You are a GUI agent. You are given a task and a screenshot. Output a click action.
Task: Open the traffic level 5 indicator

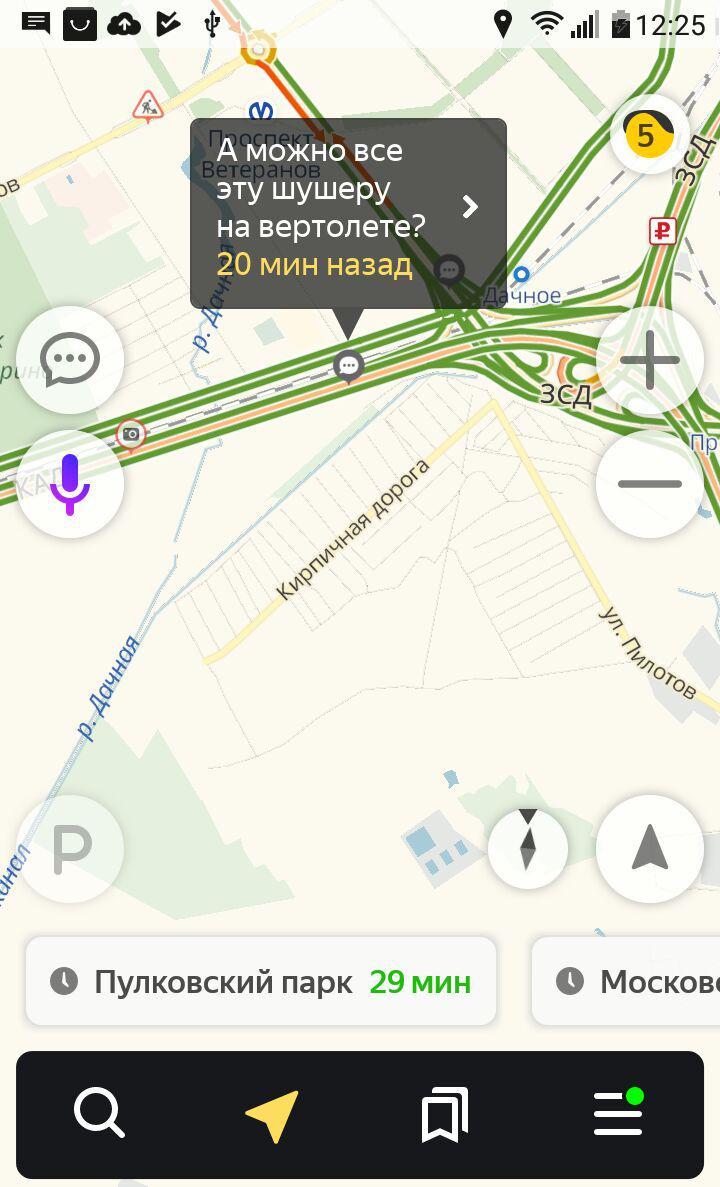point(648,134)
